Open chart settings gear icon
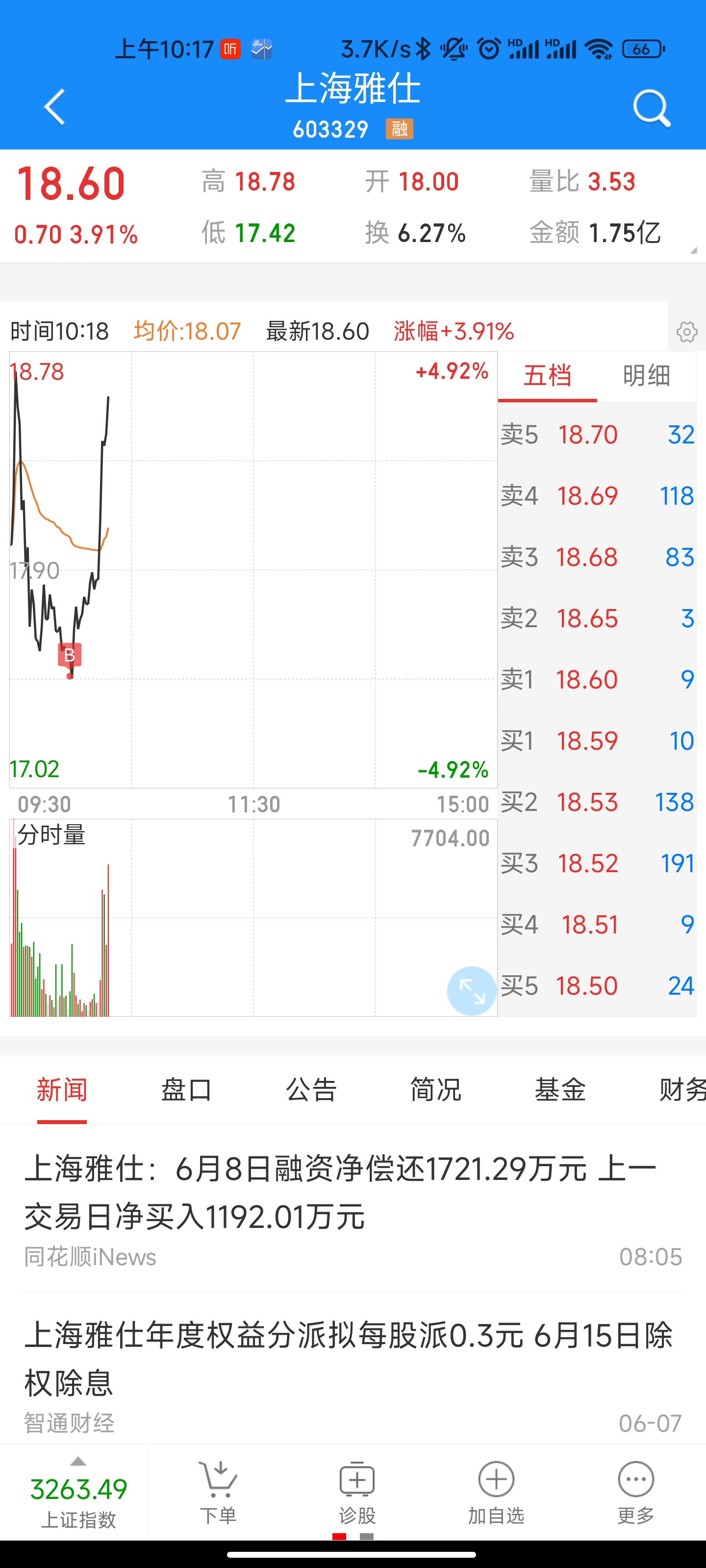The height and width of the screenshot is (1568, 706). coord(686,332)
